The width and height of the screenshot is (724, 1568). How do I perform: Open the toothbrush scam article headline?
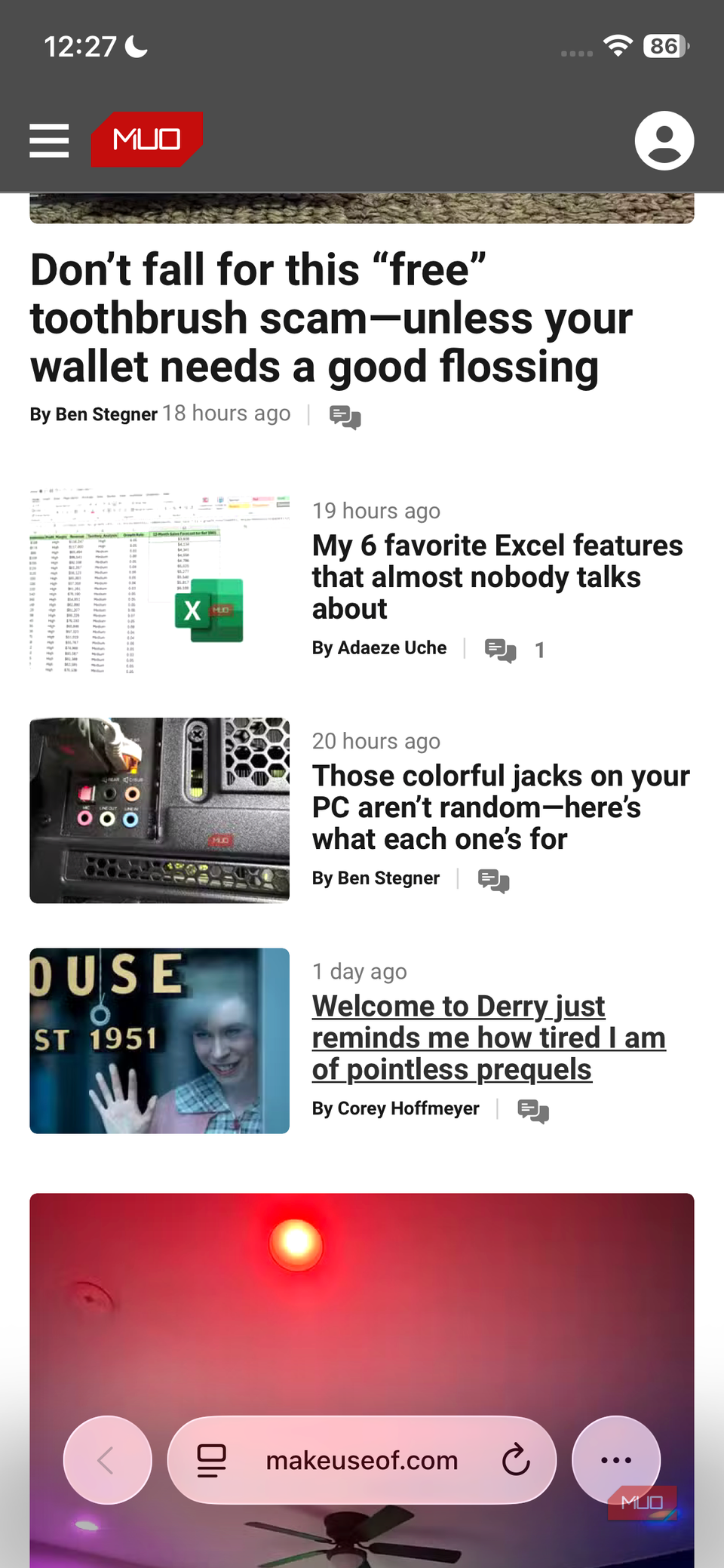click(x=330, y=318)
